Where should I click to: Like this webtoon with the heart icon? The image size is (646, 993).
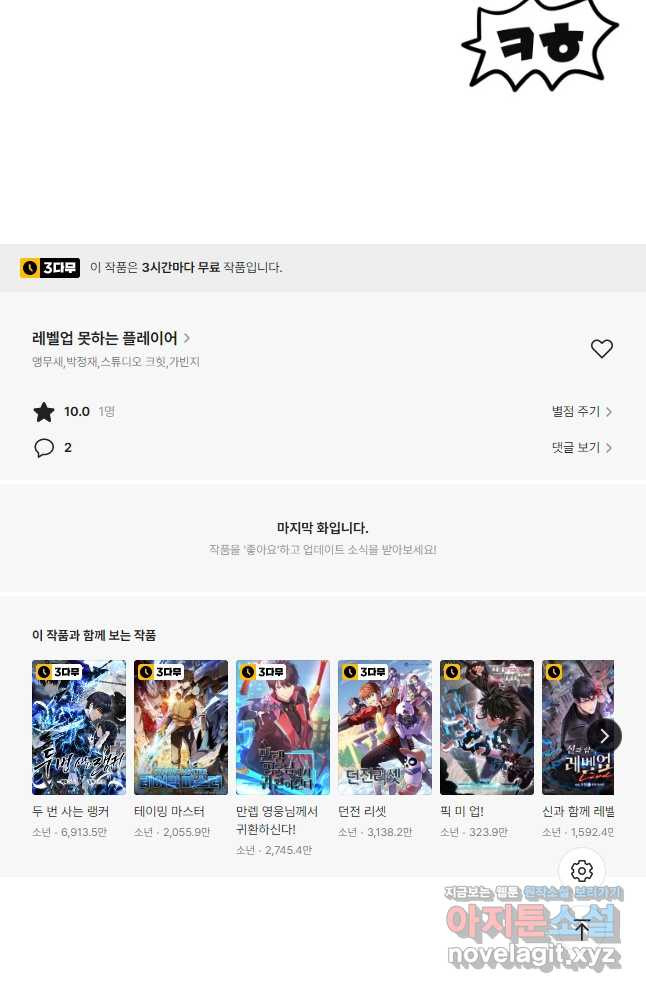click(x=601, y=349)
